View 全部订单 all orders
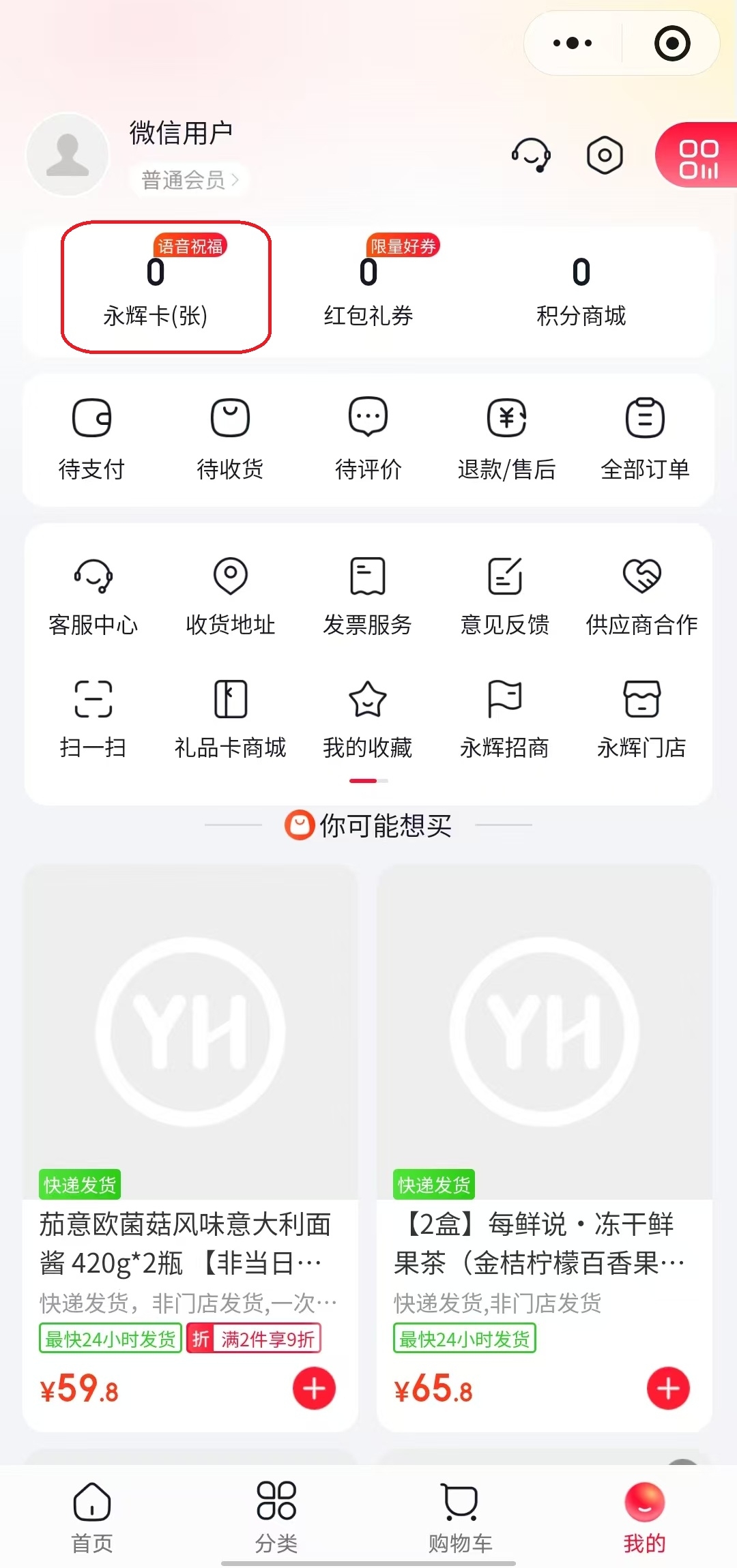This screenshot has width=737, height=1568. [643, 440]
